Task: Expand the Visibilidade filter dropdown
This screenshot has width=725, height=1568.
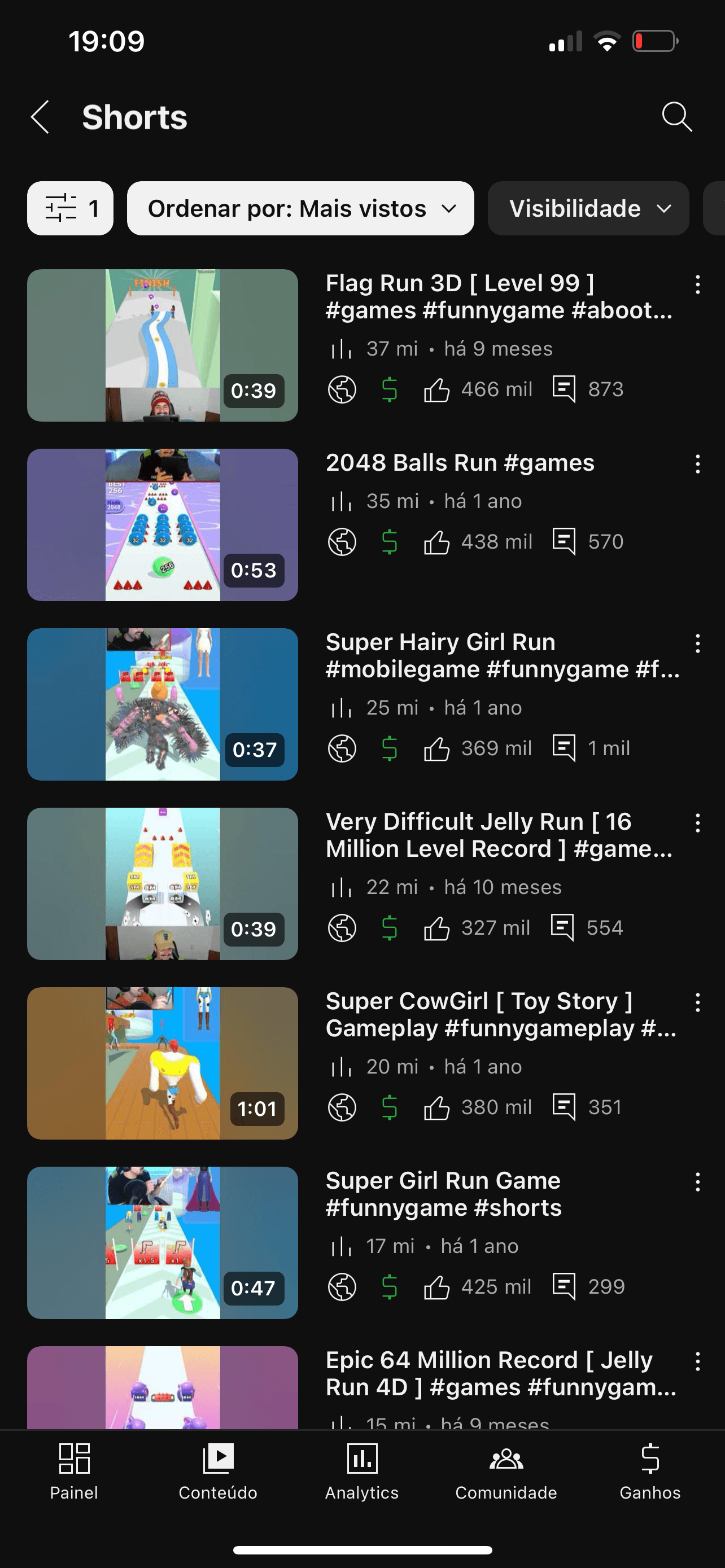Action: 588,208
